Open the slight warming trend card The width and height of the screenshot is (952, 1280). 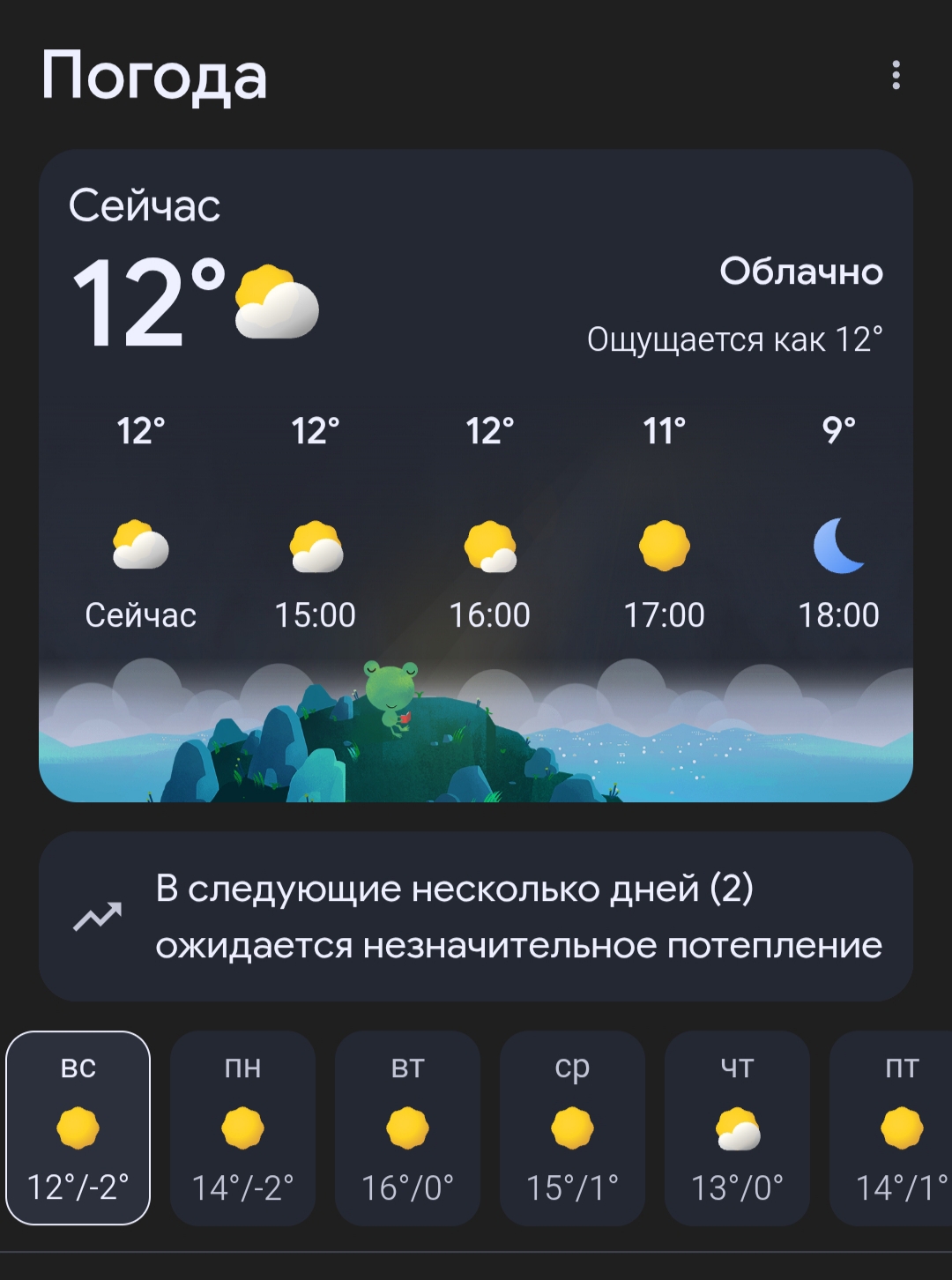coord(476,917)
